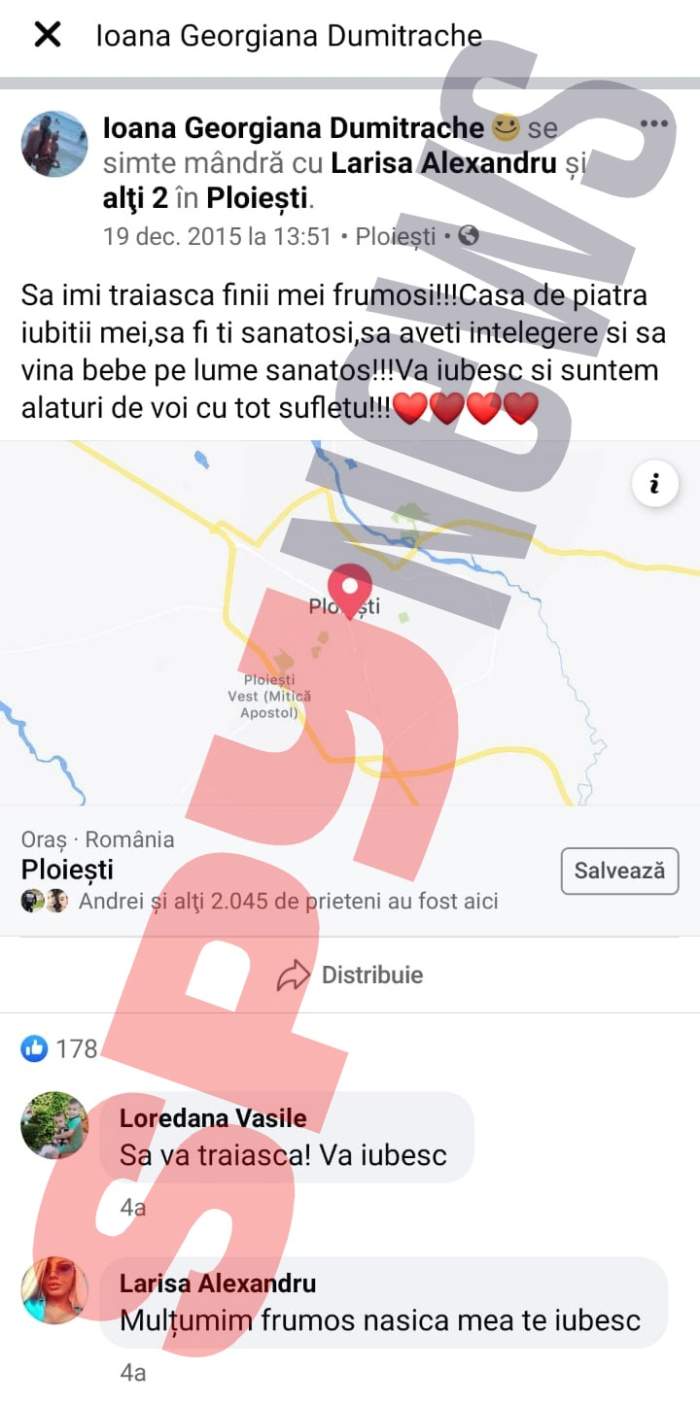View the other 2 tagged people
The width and height of the screenshot is (700, 1403).
(139, 198)
